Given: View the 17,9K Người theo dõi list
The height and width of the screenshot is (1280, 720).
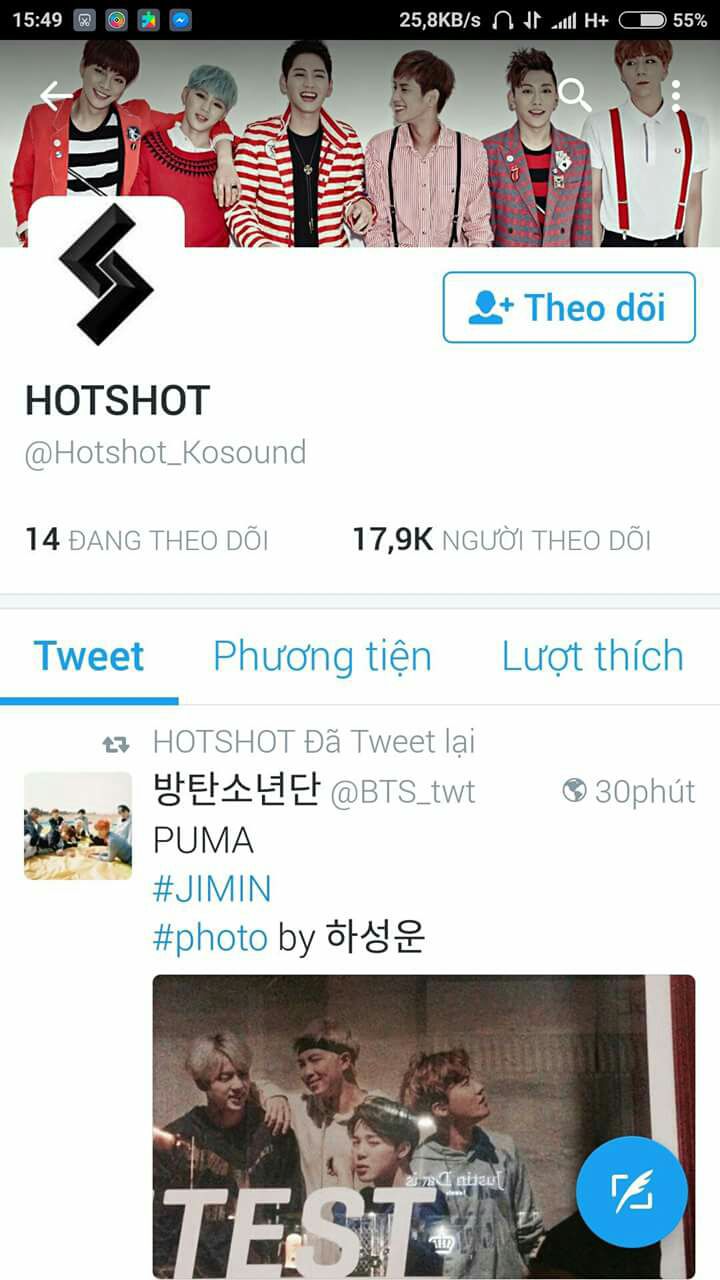Looking at the screenshot, I should click(x=501, y=540).
